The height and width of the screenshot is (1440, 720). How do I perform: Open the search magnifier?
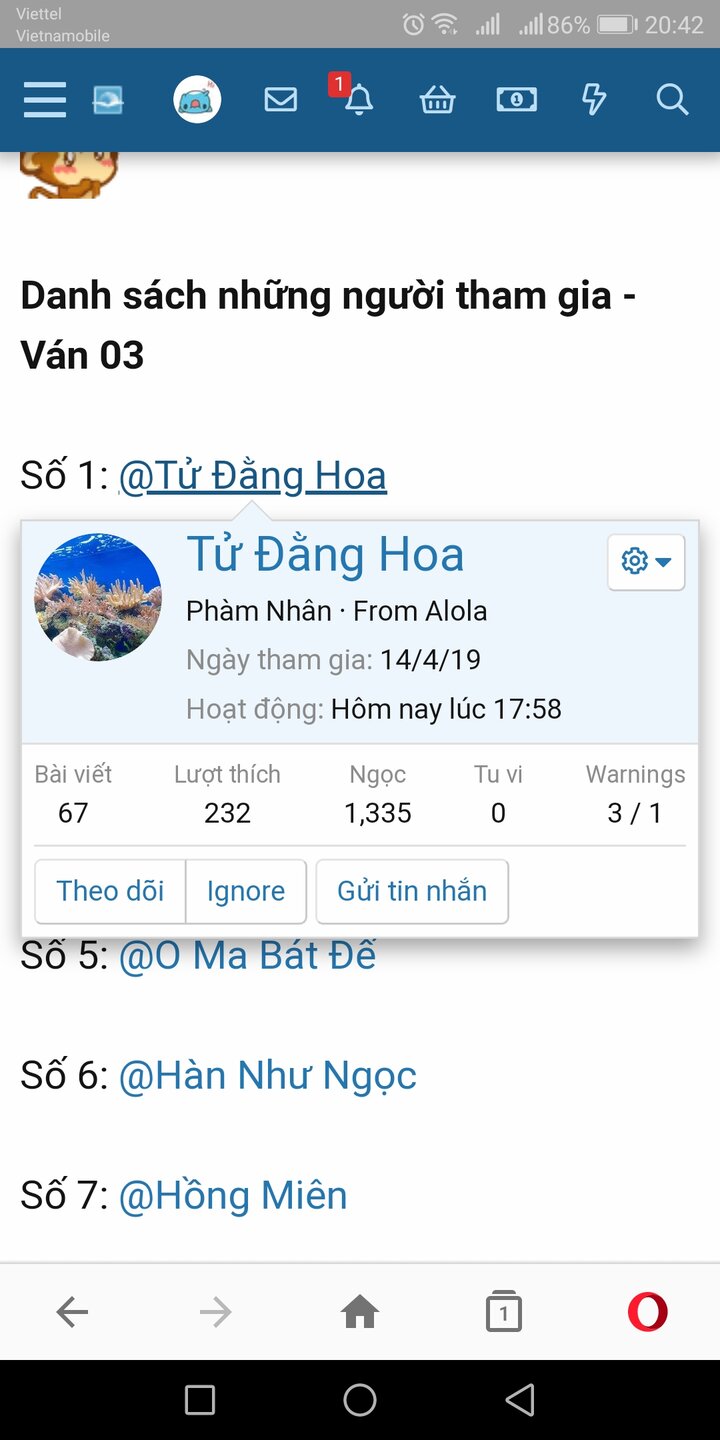click(x=672, y=100)
